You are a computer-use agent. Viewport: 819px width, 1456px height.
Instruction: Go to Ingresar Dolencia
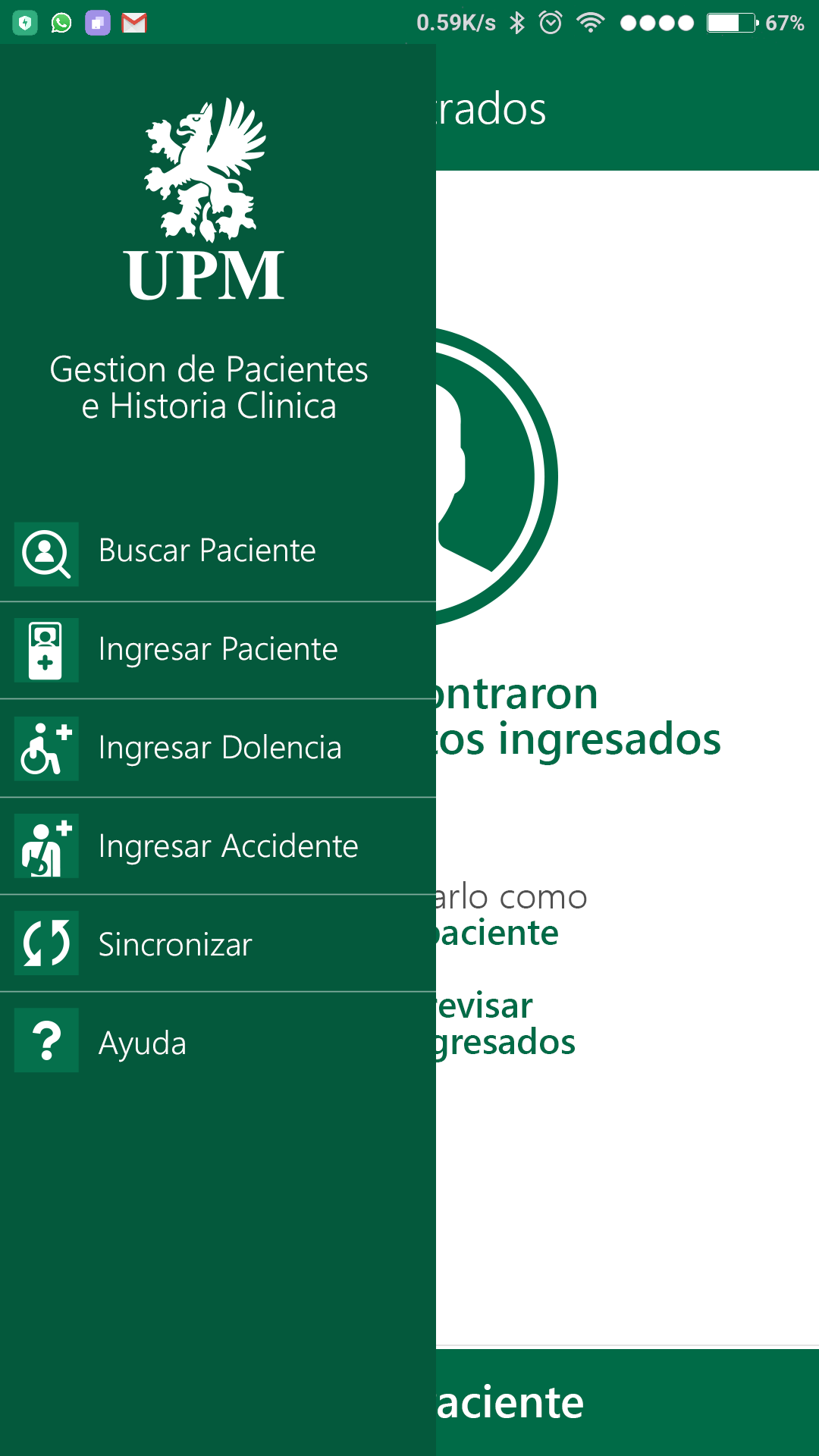tap(219, 748)
